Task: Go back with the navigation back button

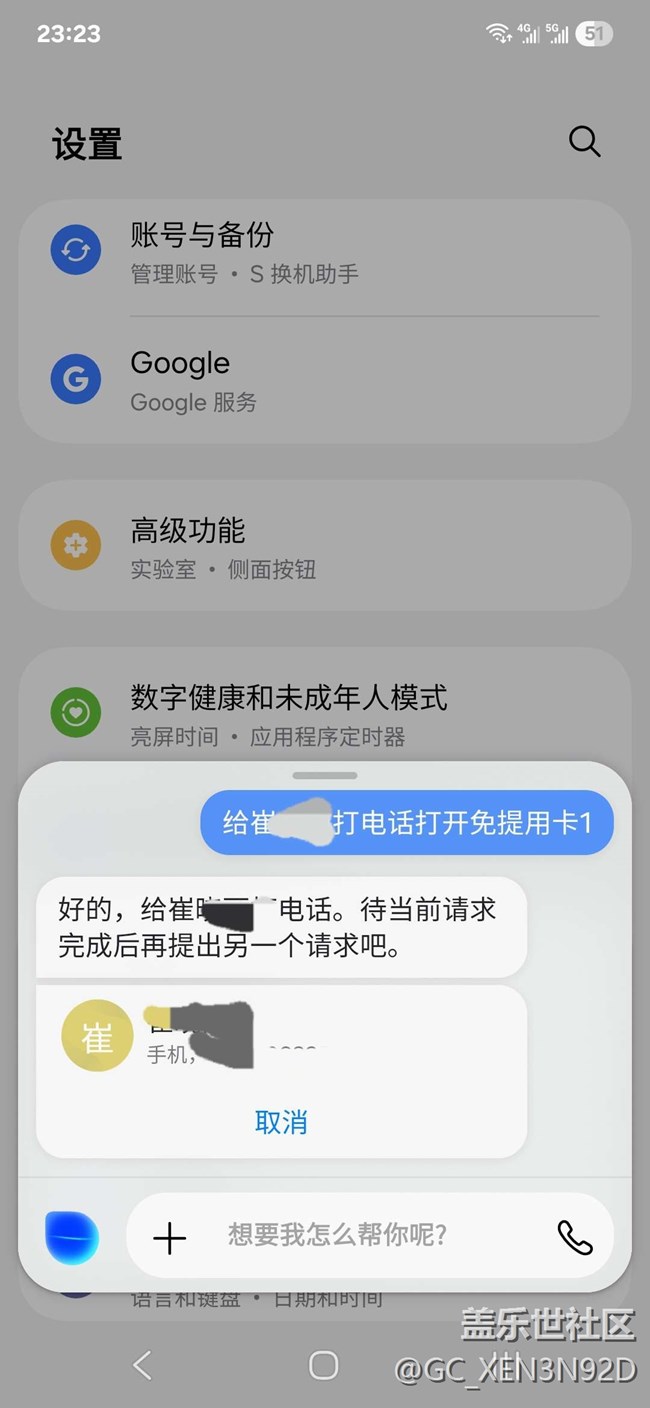Action: pyautogui.click(x=142, y=1365)
